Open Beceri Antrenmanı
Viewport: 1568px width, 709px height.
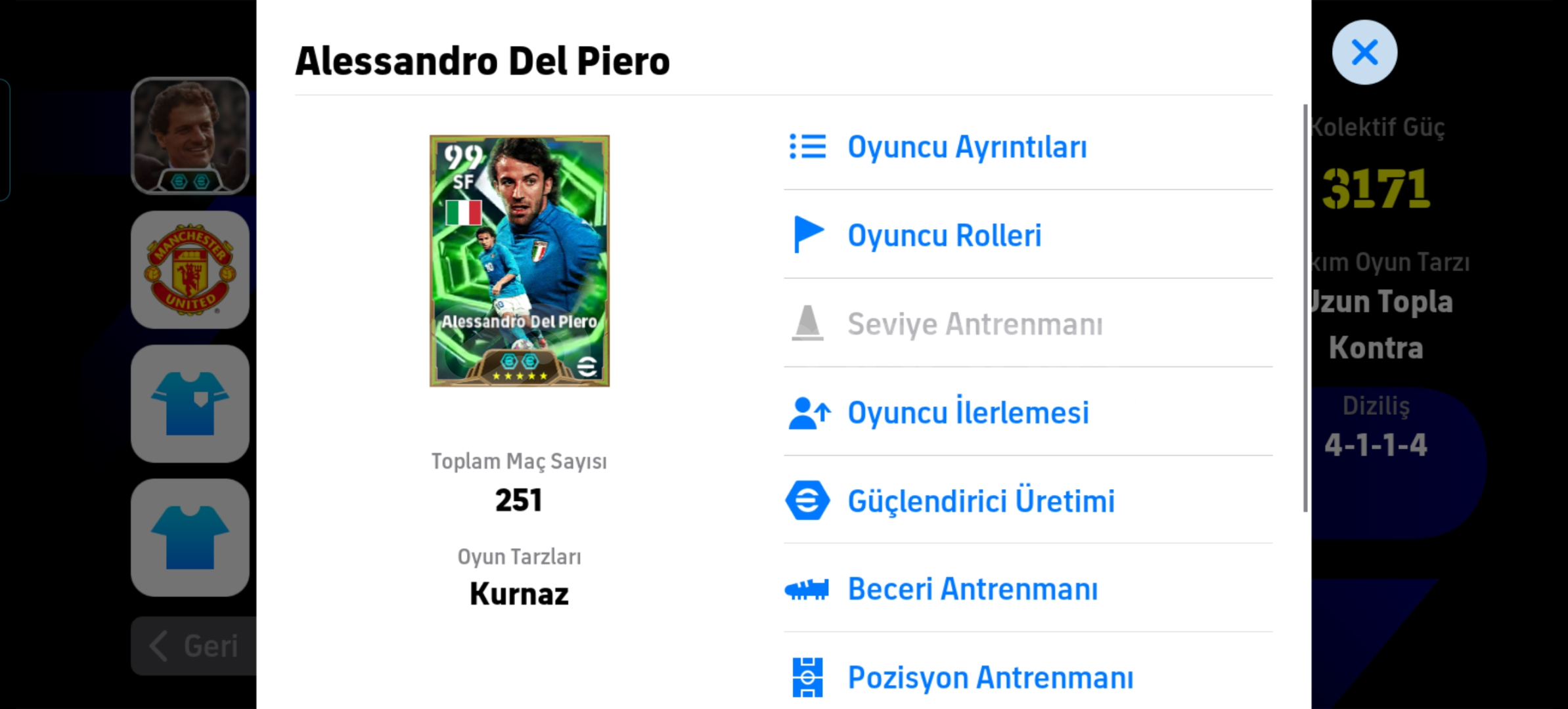click(x=972, y=590)
